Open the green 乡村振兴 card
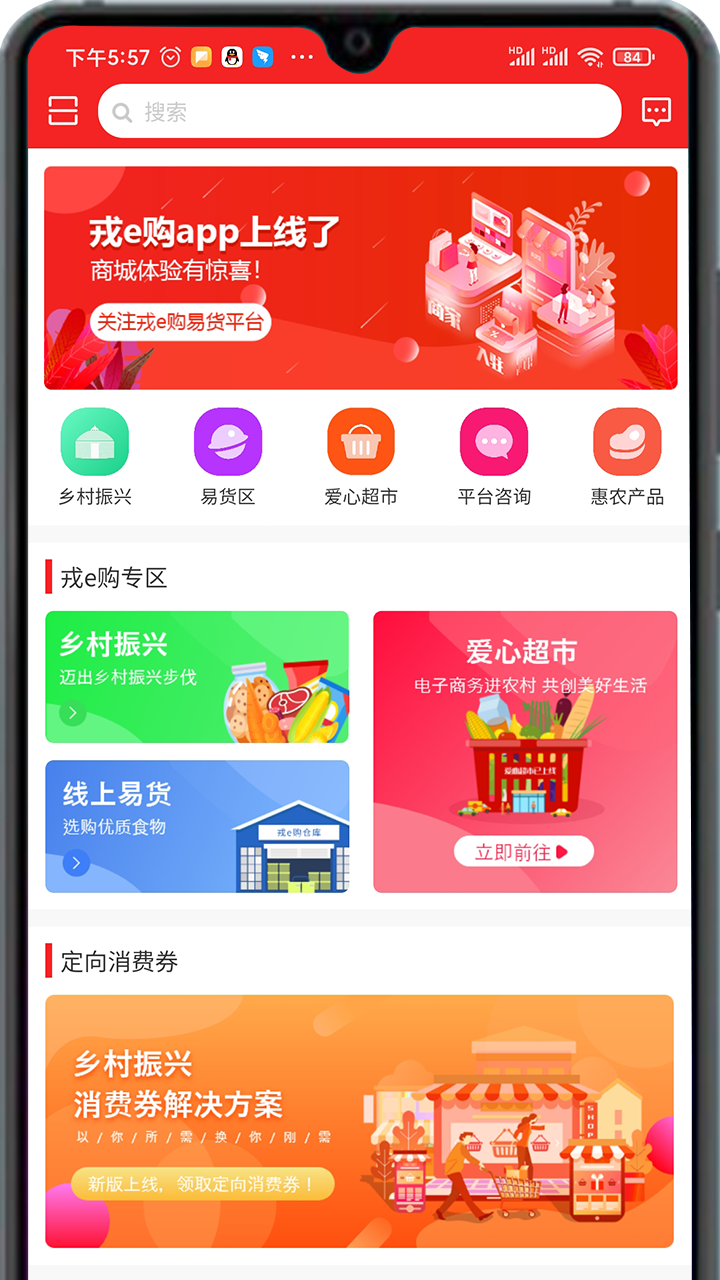 tap(197, 677)
